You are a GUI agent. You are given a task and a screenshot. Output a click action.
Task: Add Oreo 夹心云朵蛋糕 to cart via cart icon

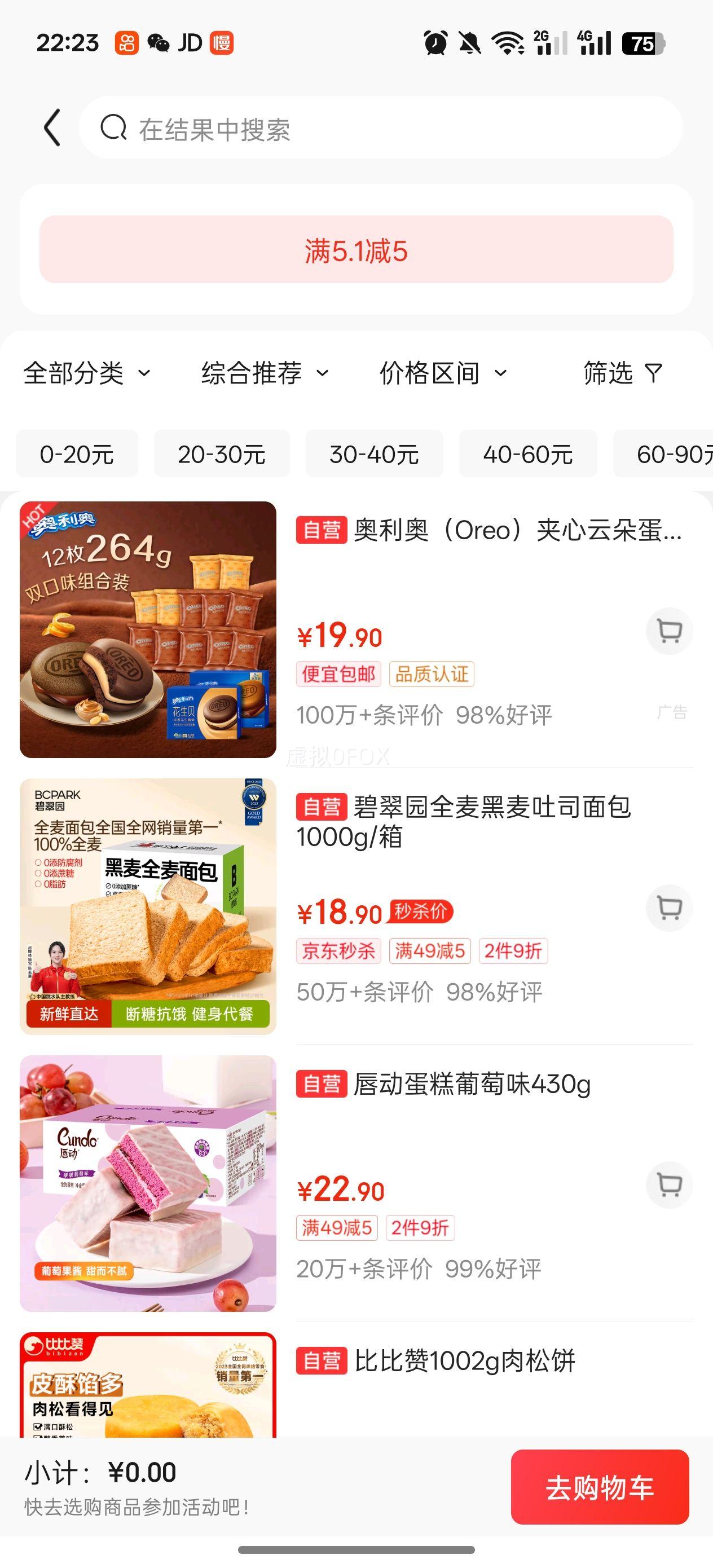[x=668, y=631]
